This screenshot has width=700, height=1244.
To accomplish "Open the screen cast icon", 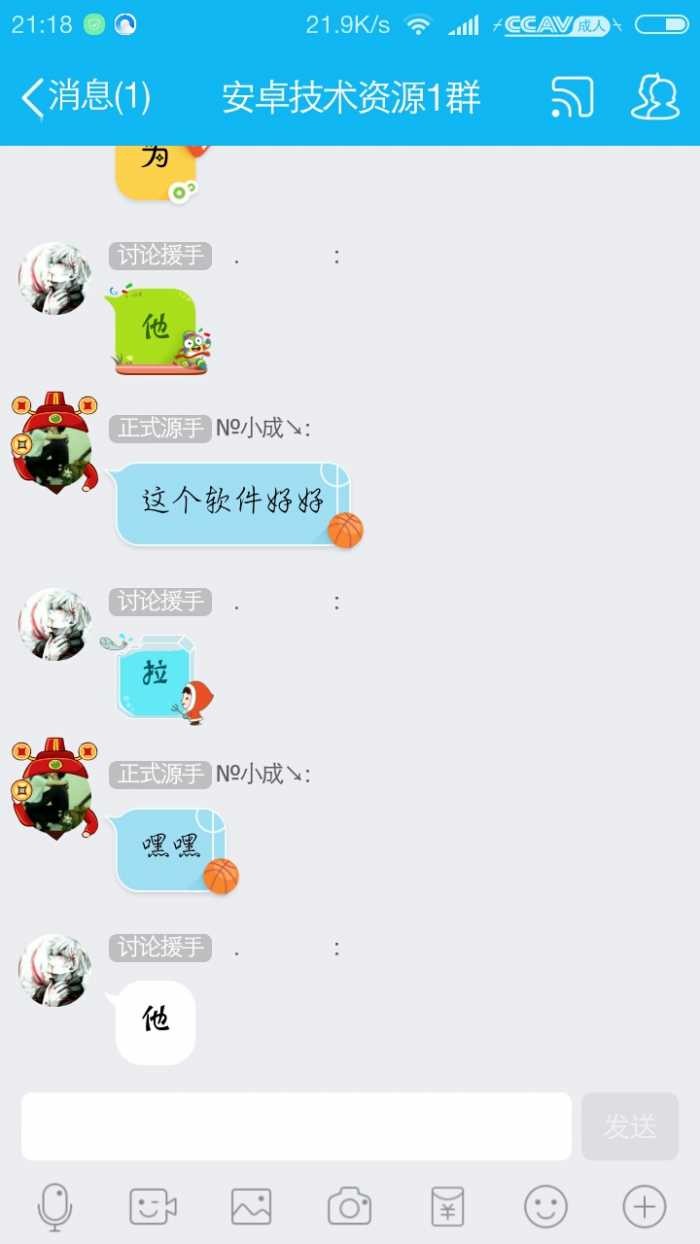I will [572, 97].
